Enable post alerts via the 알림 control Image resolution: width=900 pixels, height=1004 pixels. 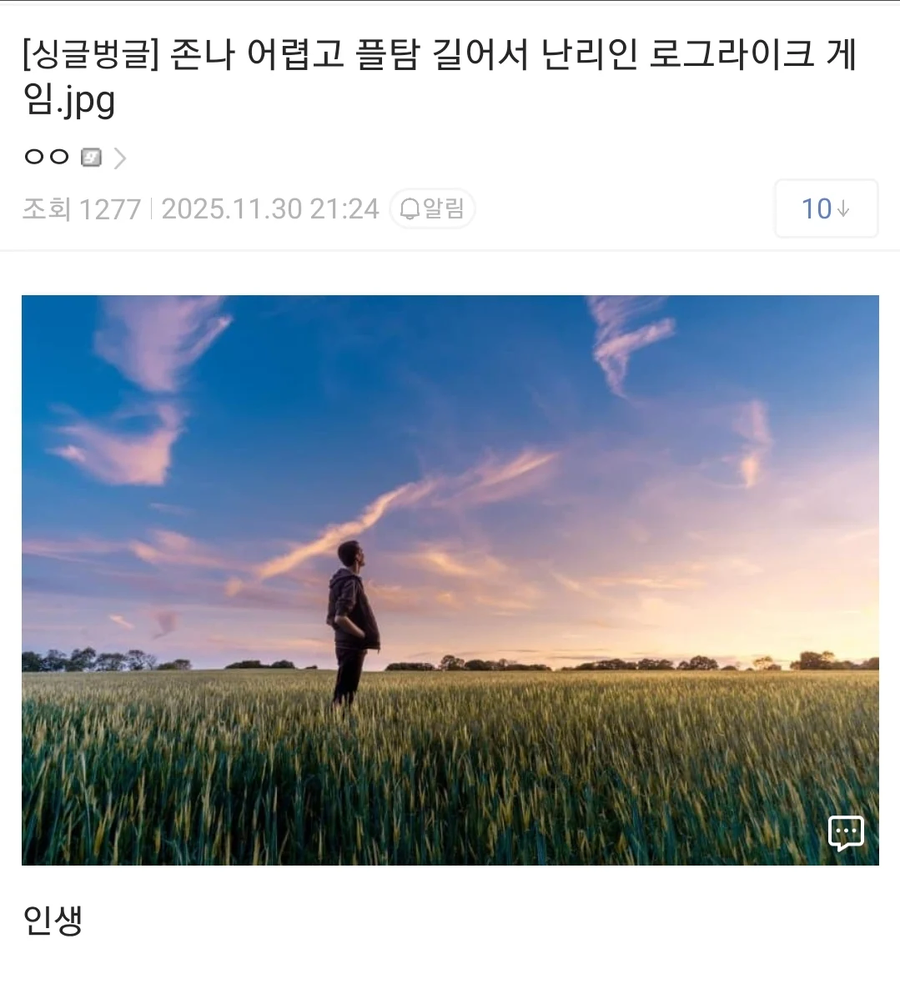(x=432, y=209)
